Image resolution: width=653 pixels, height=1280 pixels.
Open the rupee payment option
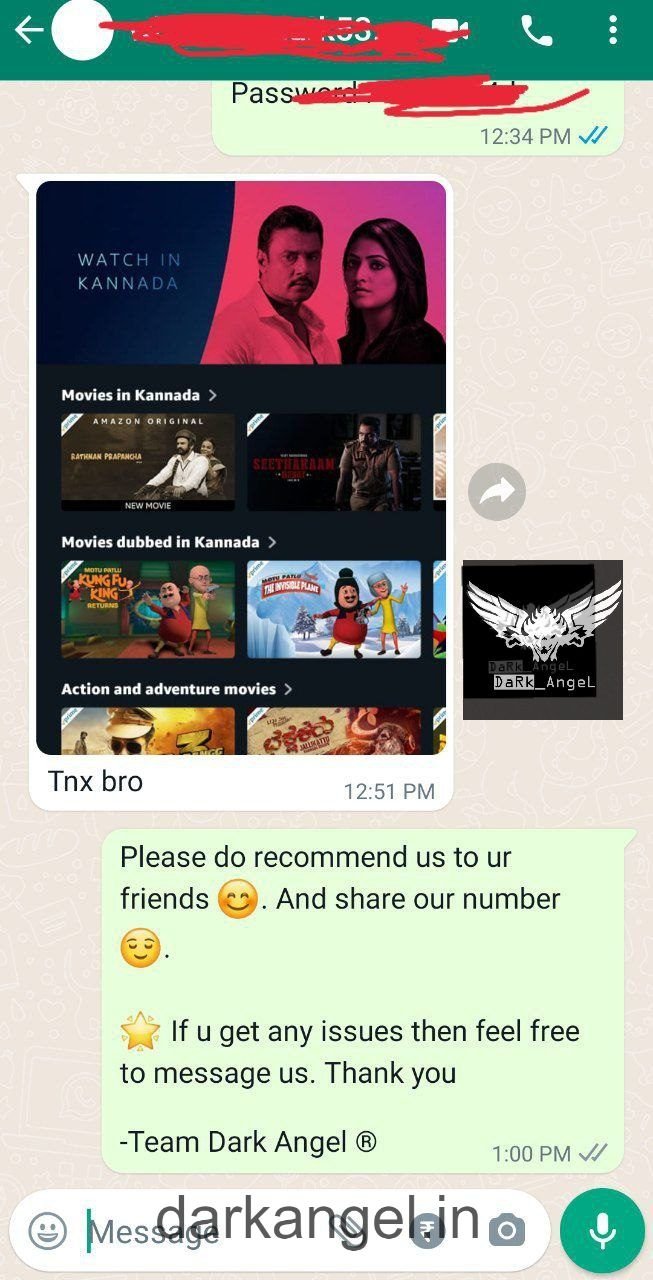click(x=428, y=1230)
